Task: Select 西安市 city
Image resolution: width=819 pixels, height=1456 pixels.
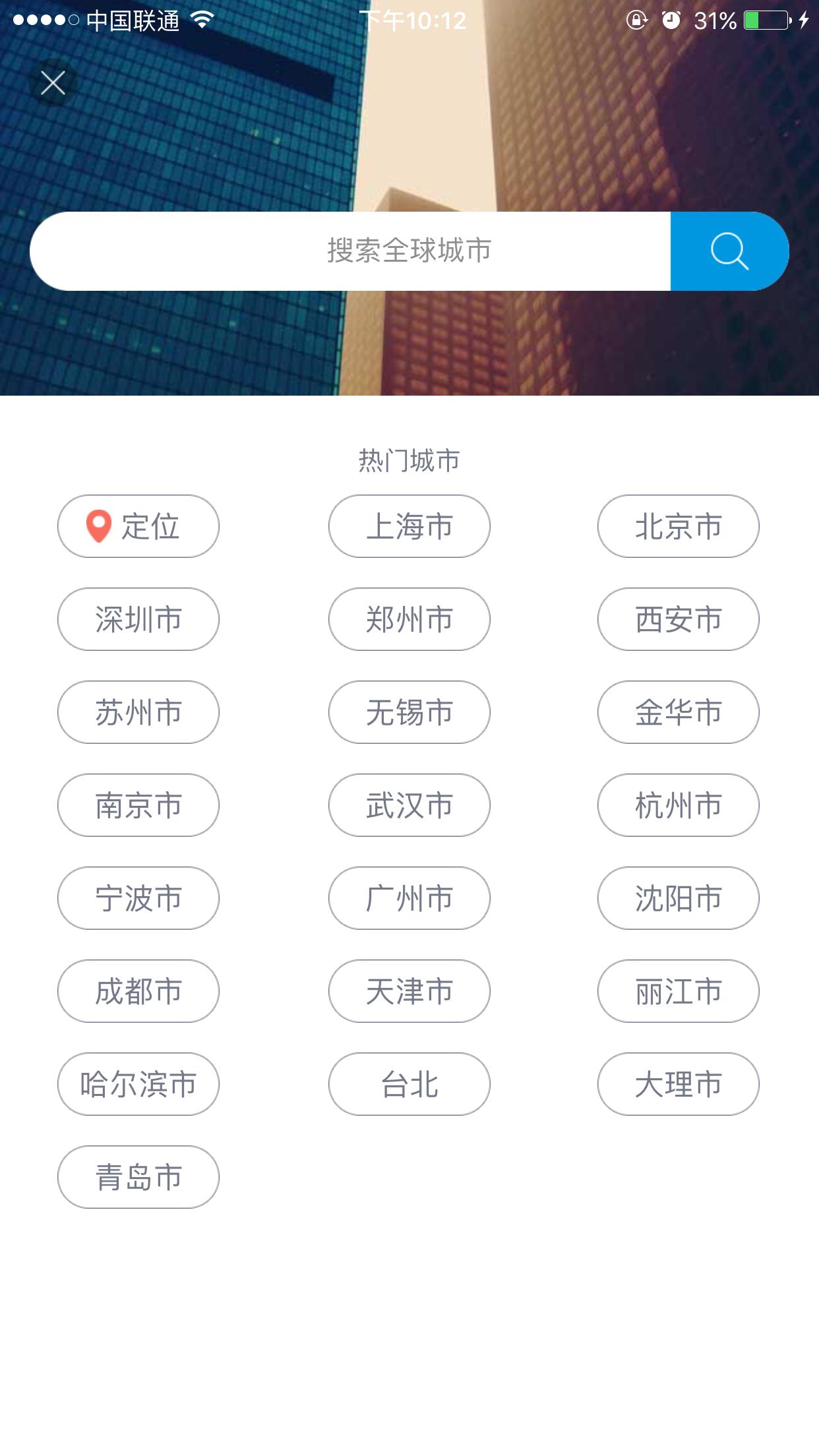Action: (678, 619)
